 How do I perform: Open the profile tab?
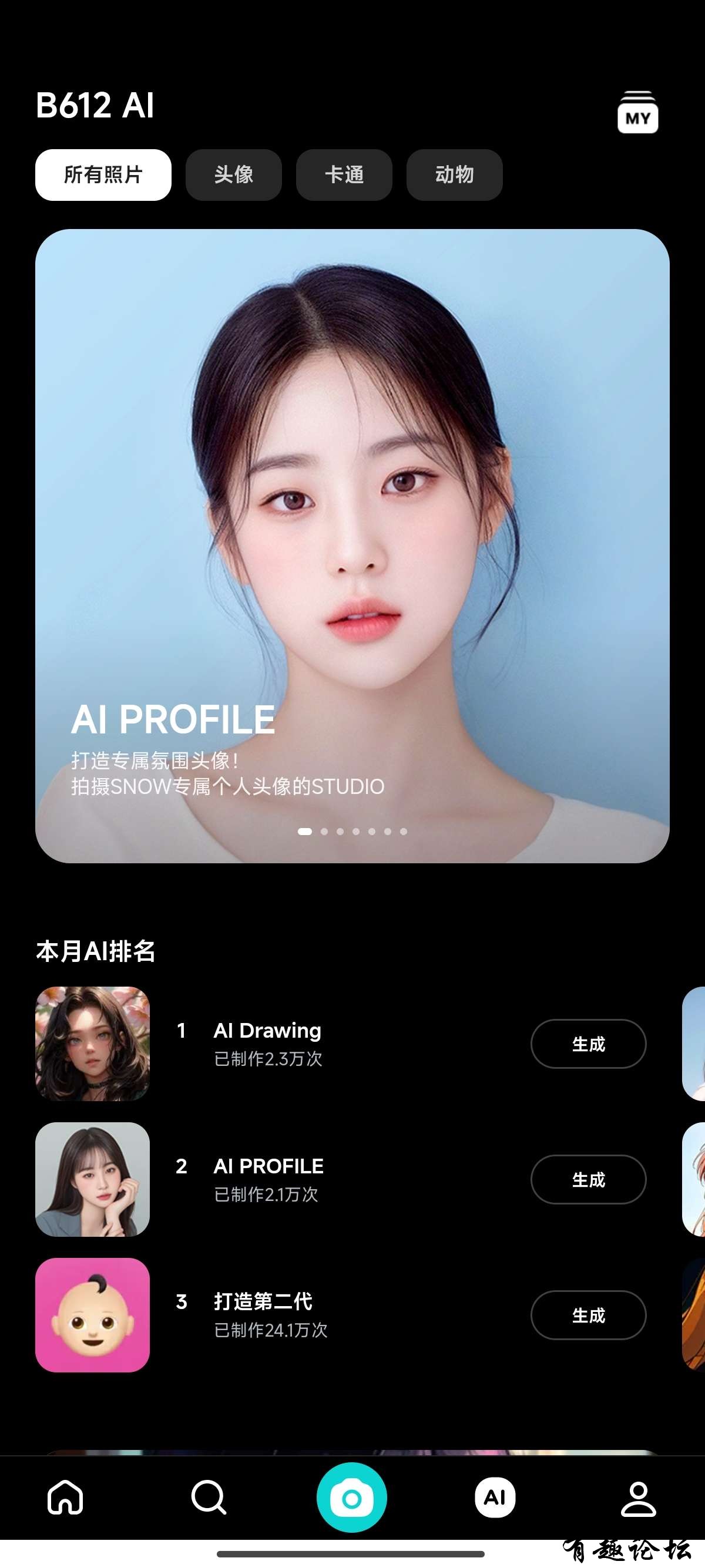tap(638, 1498)
